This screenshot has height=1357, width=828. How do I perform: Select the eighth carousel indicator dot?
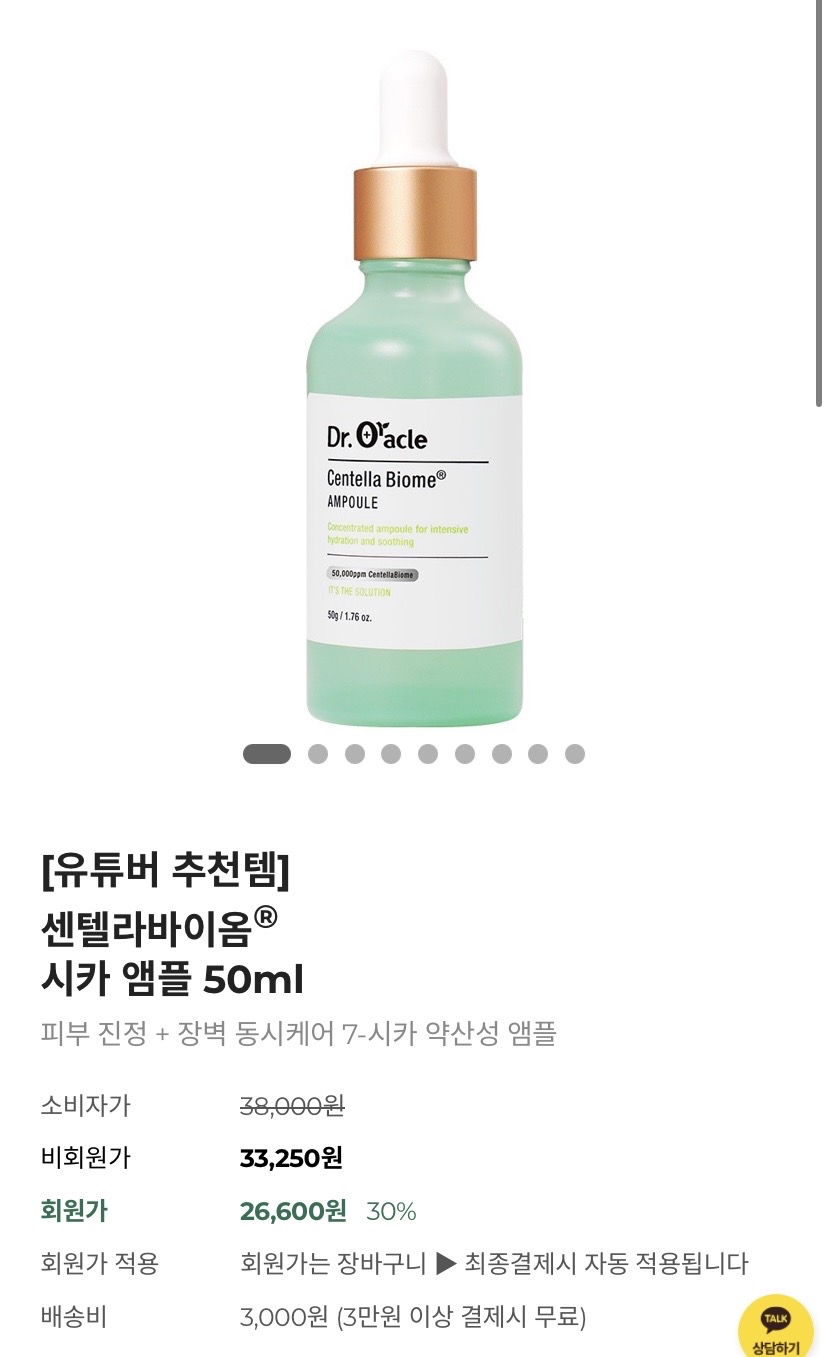click(x=536, y=753)
